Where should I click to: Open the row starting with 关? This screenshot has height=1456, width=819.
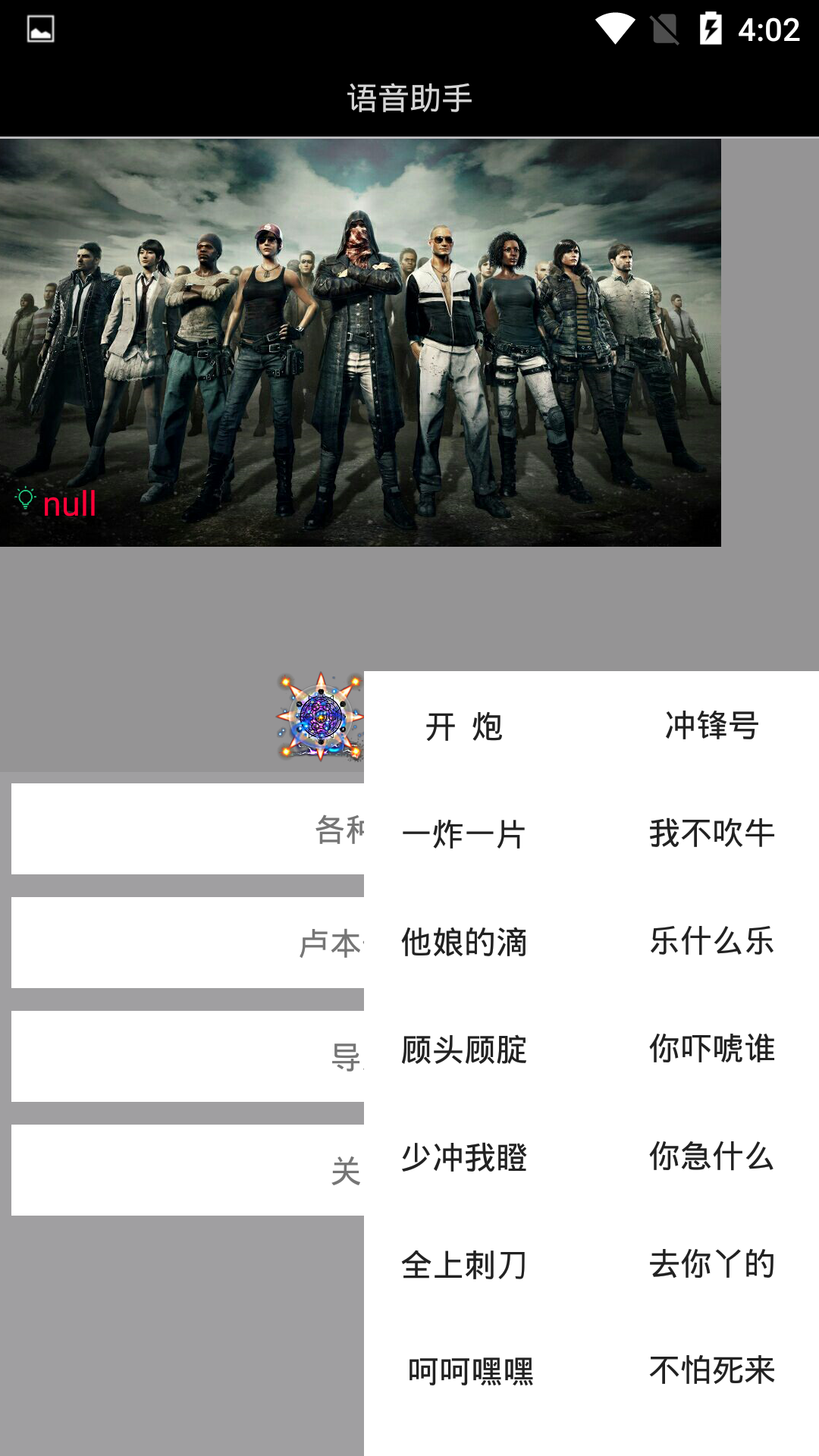click(x=187, y=1170)
